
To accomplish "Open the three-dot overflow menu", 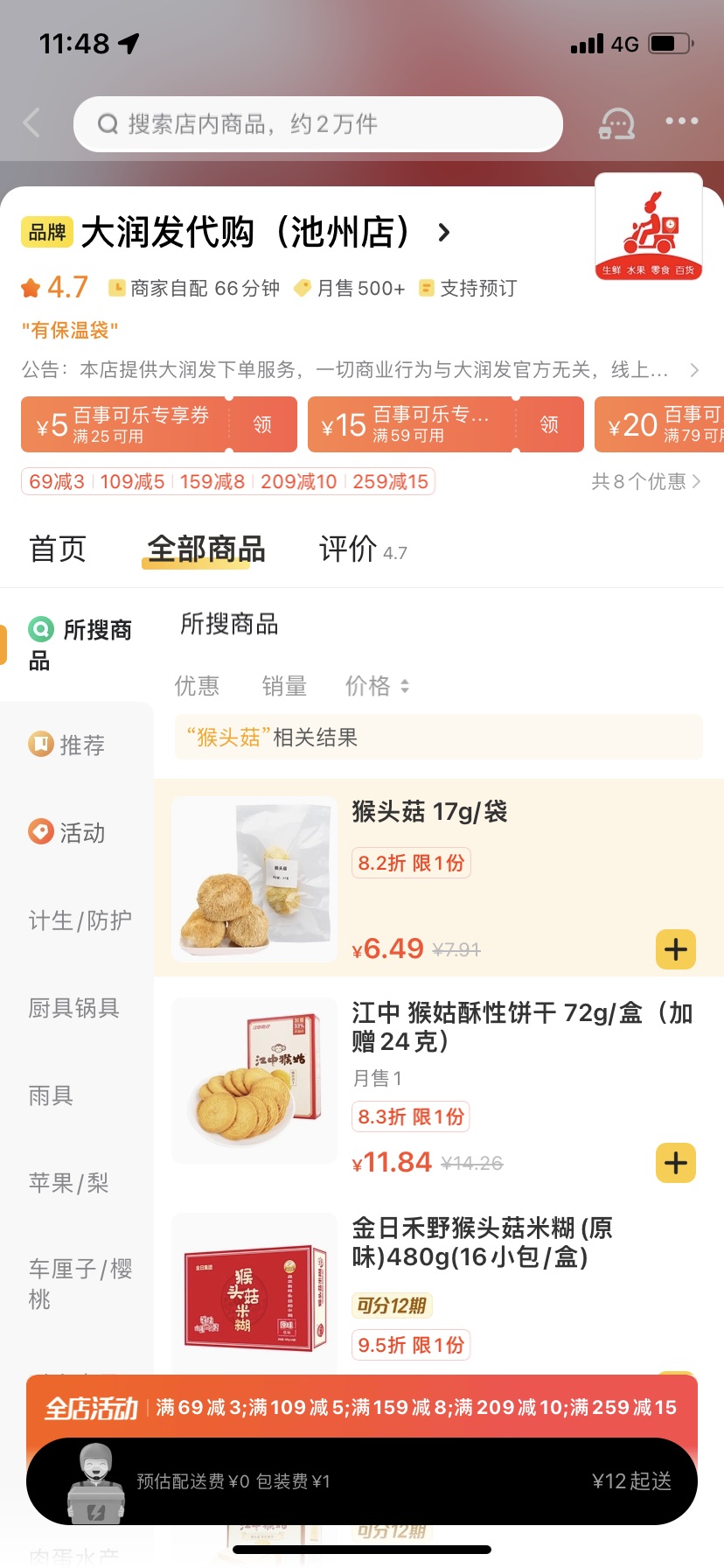I will point(681,122).
